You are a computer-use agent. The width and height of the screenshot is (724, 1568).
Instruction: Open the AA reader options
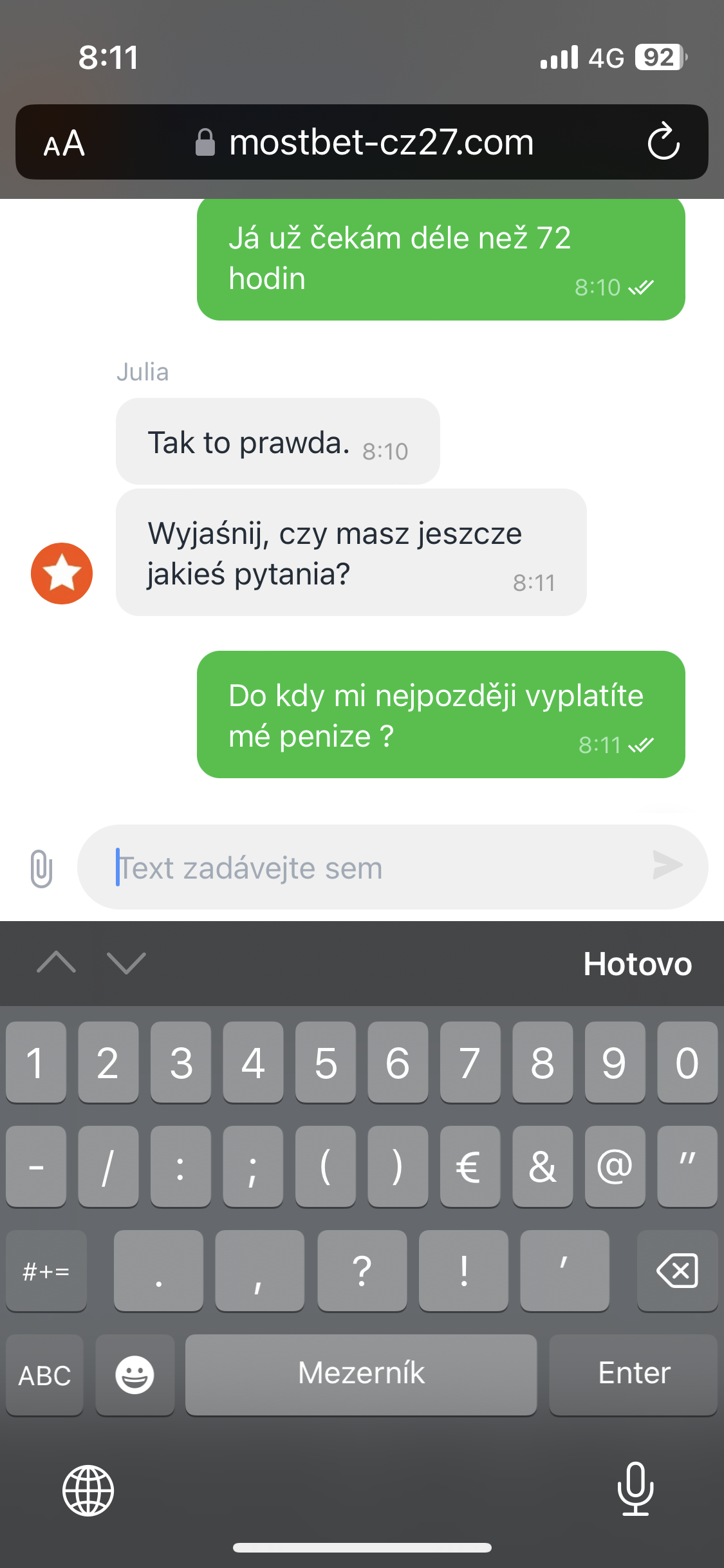[64, 143]
